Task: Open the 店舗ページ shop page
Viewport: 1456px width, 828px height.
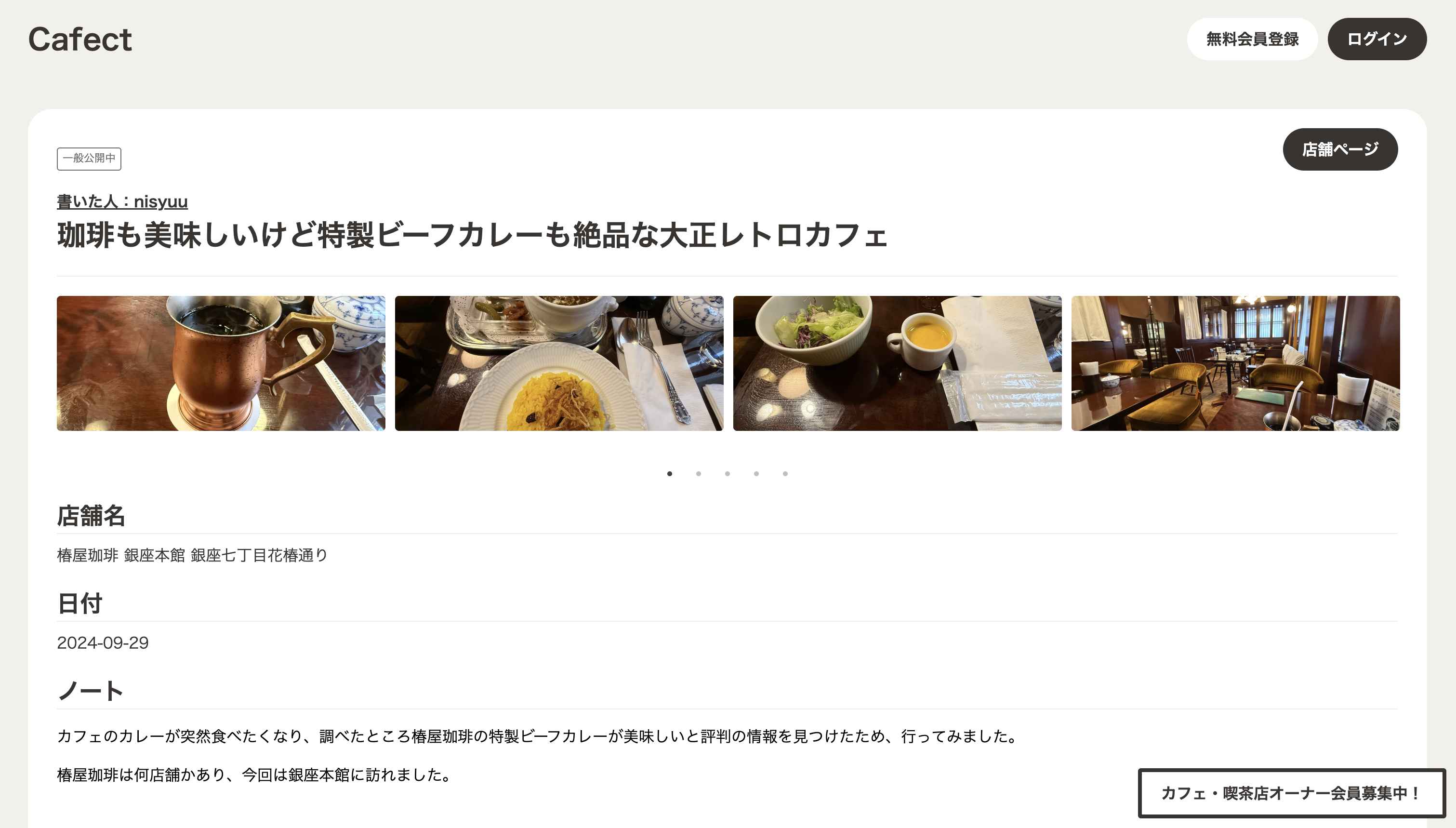Action: point(1339,149)
